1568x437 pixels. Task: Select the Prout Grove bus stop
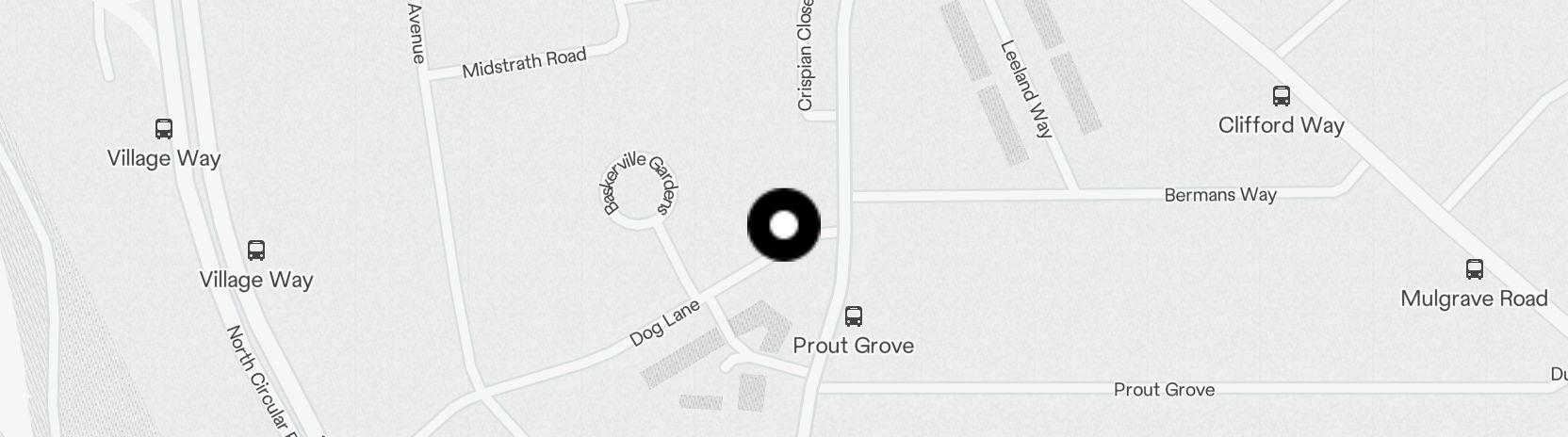(854, 316)
